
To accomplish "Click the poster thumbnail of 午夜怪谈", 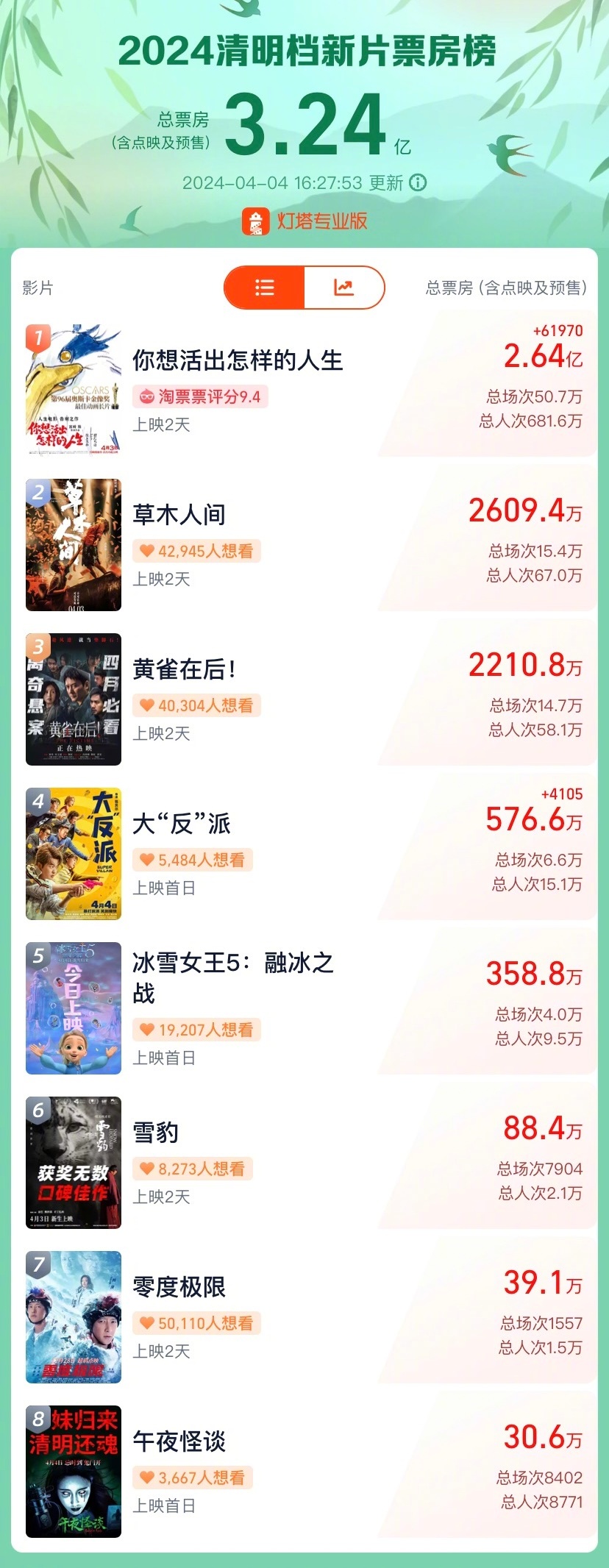I will [x=73, y=1471].
